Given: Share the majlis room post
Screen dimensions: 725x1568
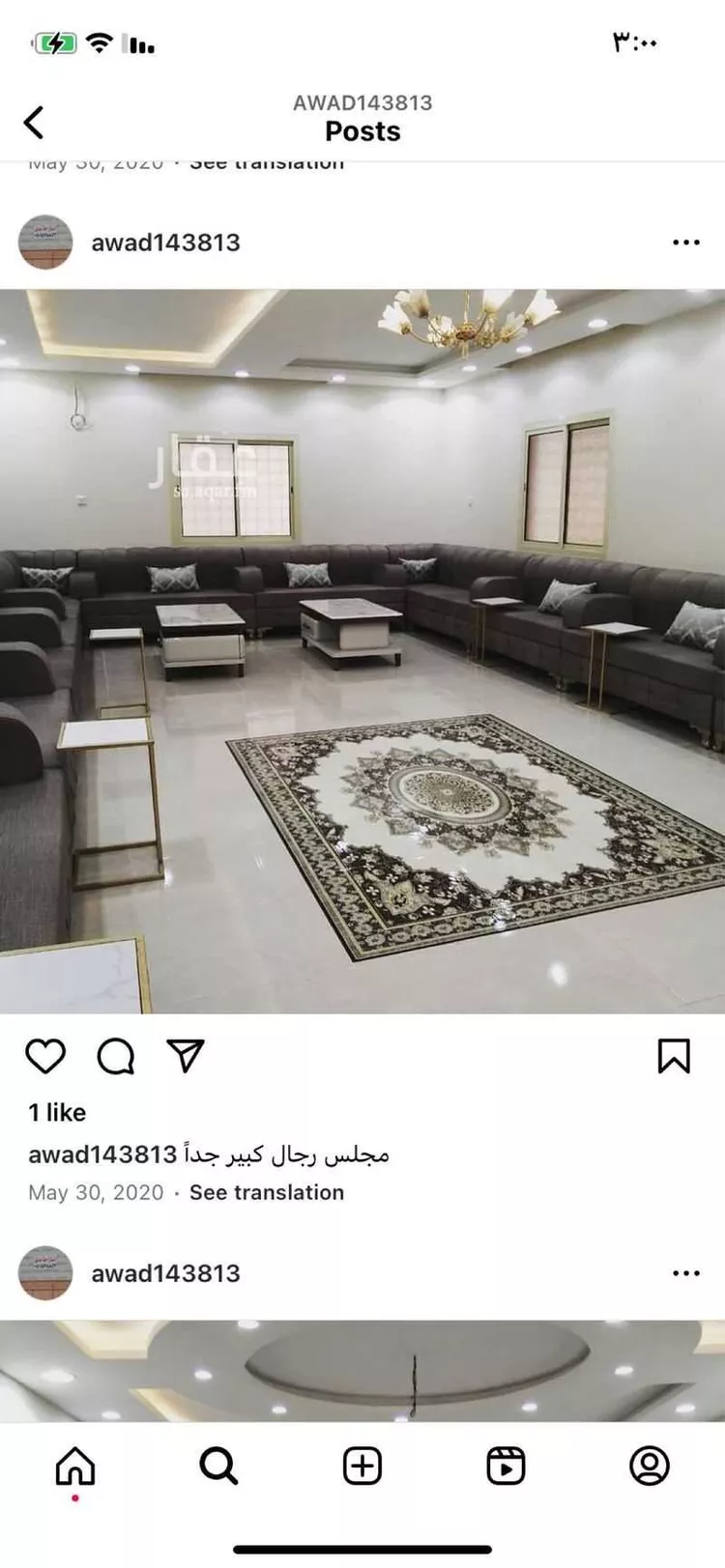Looking at the screenshot, I should point(186,1055).
